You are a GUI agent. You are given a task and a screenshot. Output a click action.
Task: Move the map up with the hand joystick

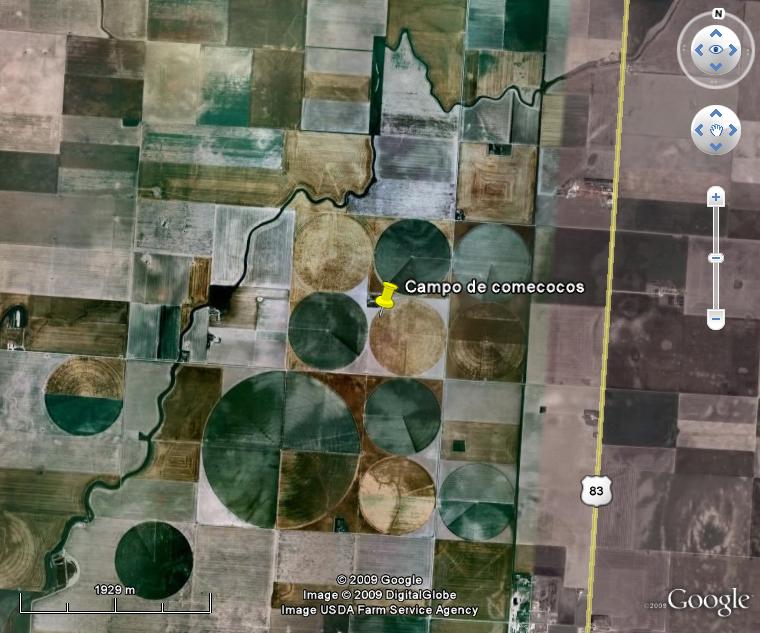pos(716,115)
